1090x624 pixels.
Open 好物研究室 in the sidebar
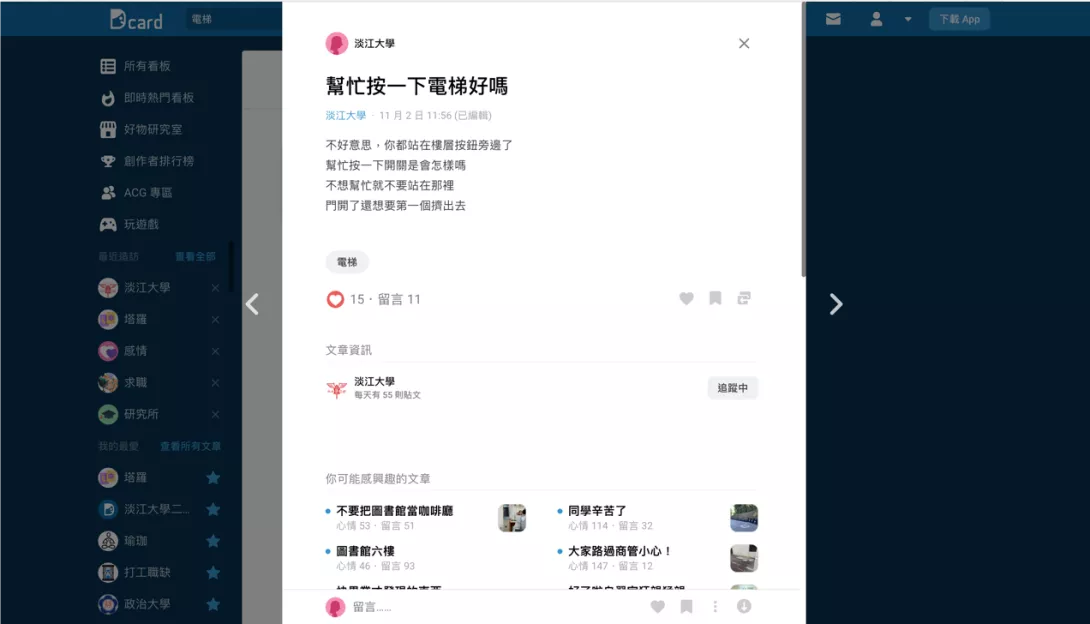(152, 129)
